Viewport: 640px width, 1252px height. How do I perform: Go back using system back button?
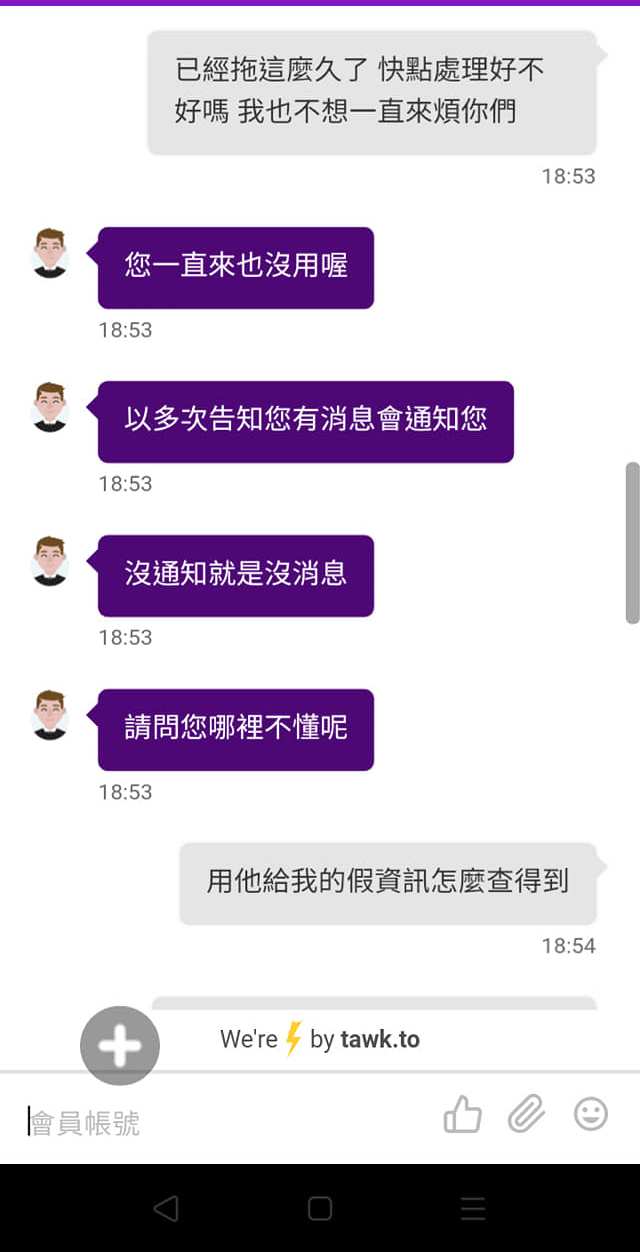(x=166, y=1208)
